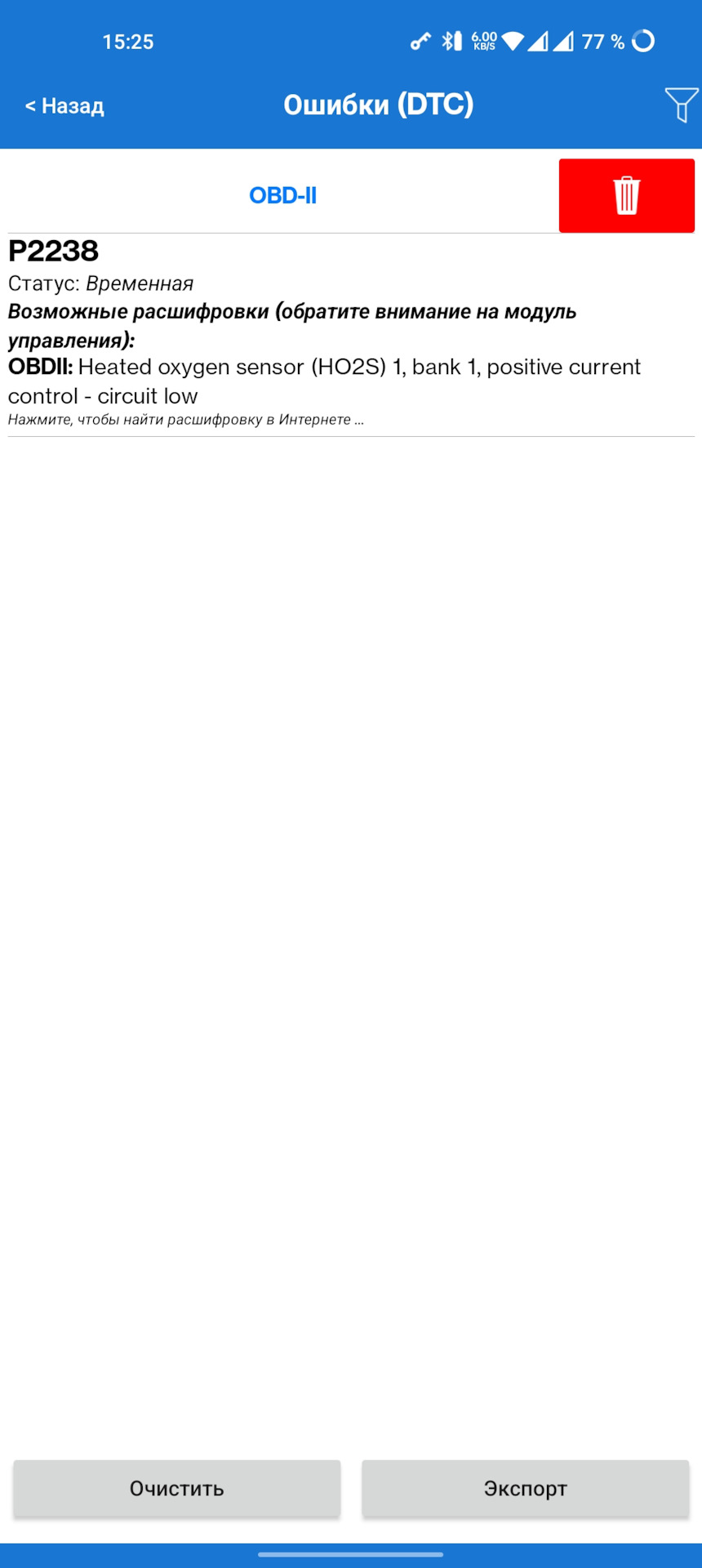The height and width of the screenshot is (1568, 702).
Task: Tap the Очистить button
Action: click(x=176, y=1488)
